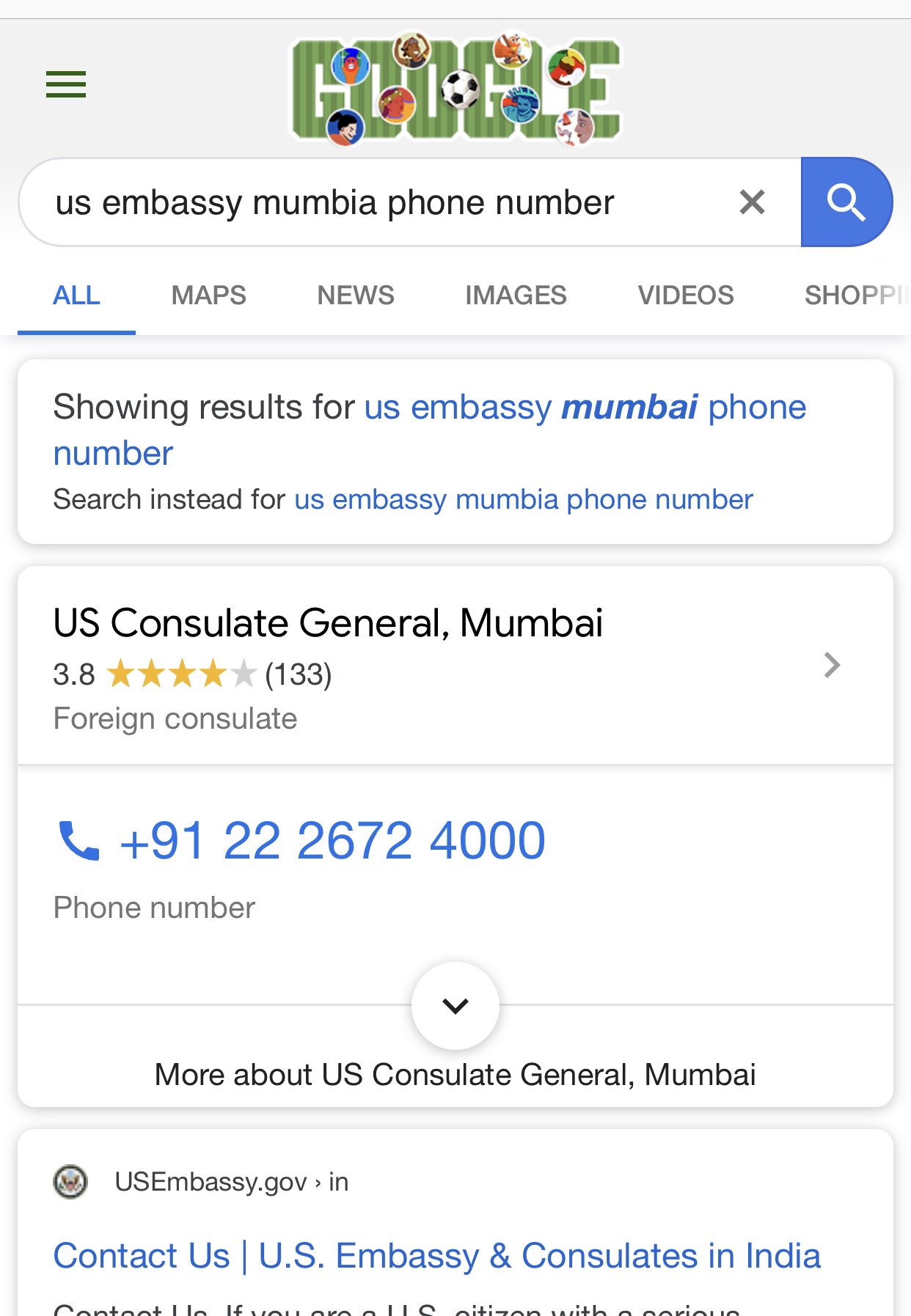The height and width of the screenshot is (1316, 911).
Task: Expand more about US Consulate General, Mumbai
Action: click(455, 1006)
